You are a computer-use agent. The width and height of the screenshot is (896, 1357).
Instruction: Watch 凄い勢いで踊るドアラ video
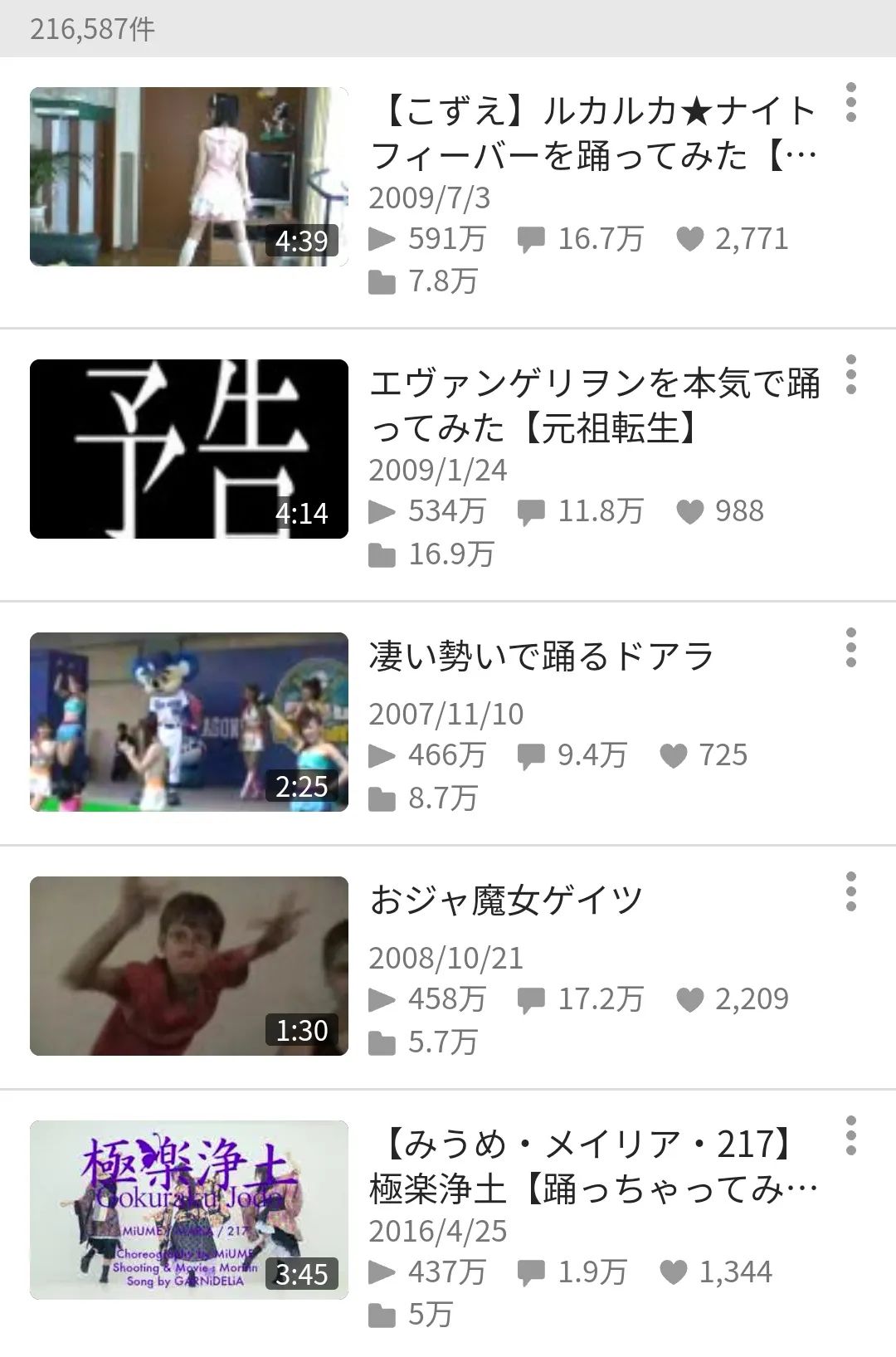point(189,721)
